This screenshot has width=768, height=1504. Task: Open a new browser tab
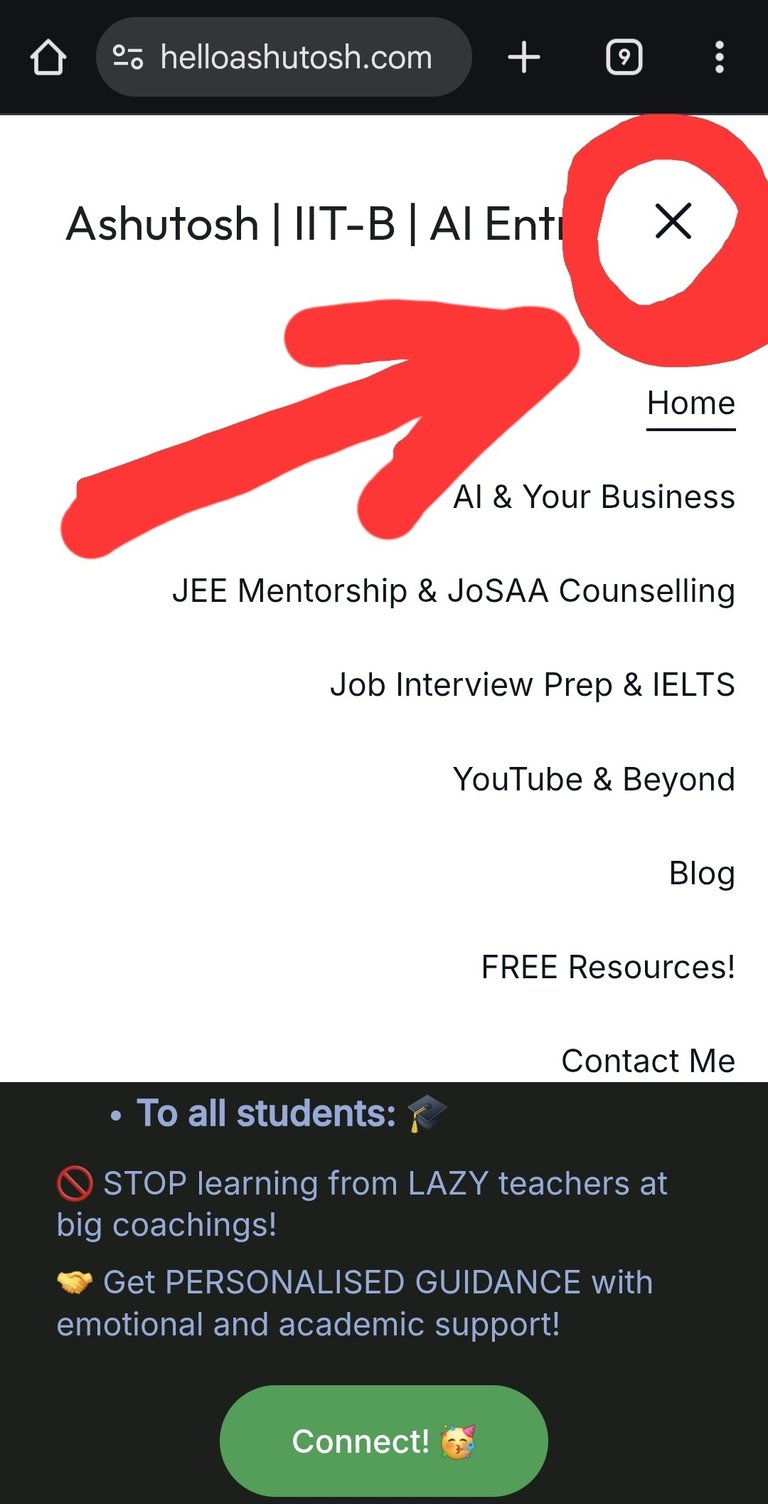(x=523, y=57)
